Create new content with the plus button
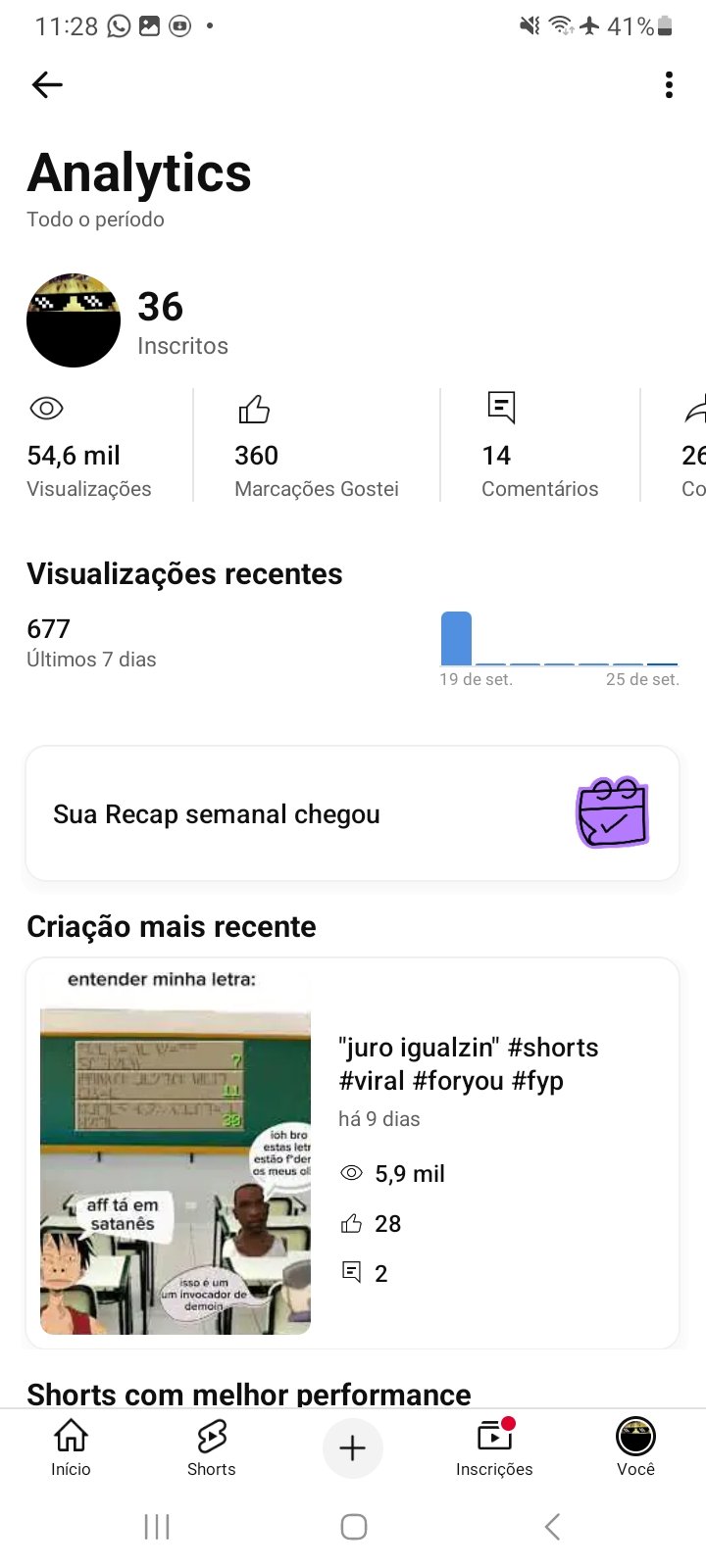Viewport: 706px width, 1568px height. (353, 1447)
